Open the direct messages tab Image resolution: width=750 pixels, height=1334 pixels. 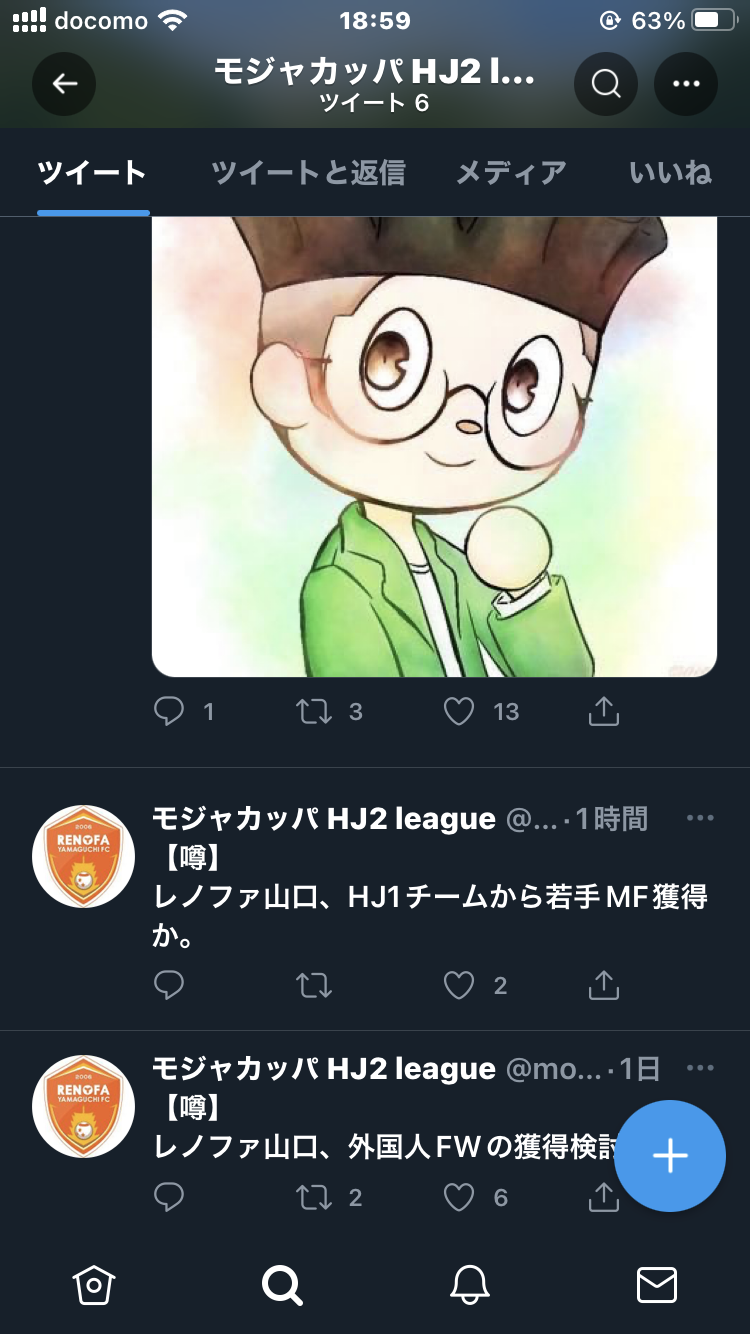click(657, 1284)
